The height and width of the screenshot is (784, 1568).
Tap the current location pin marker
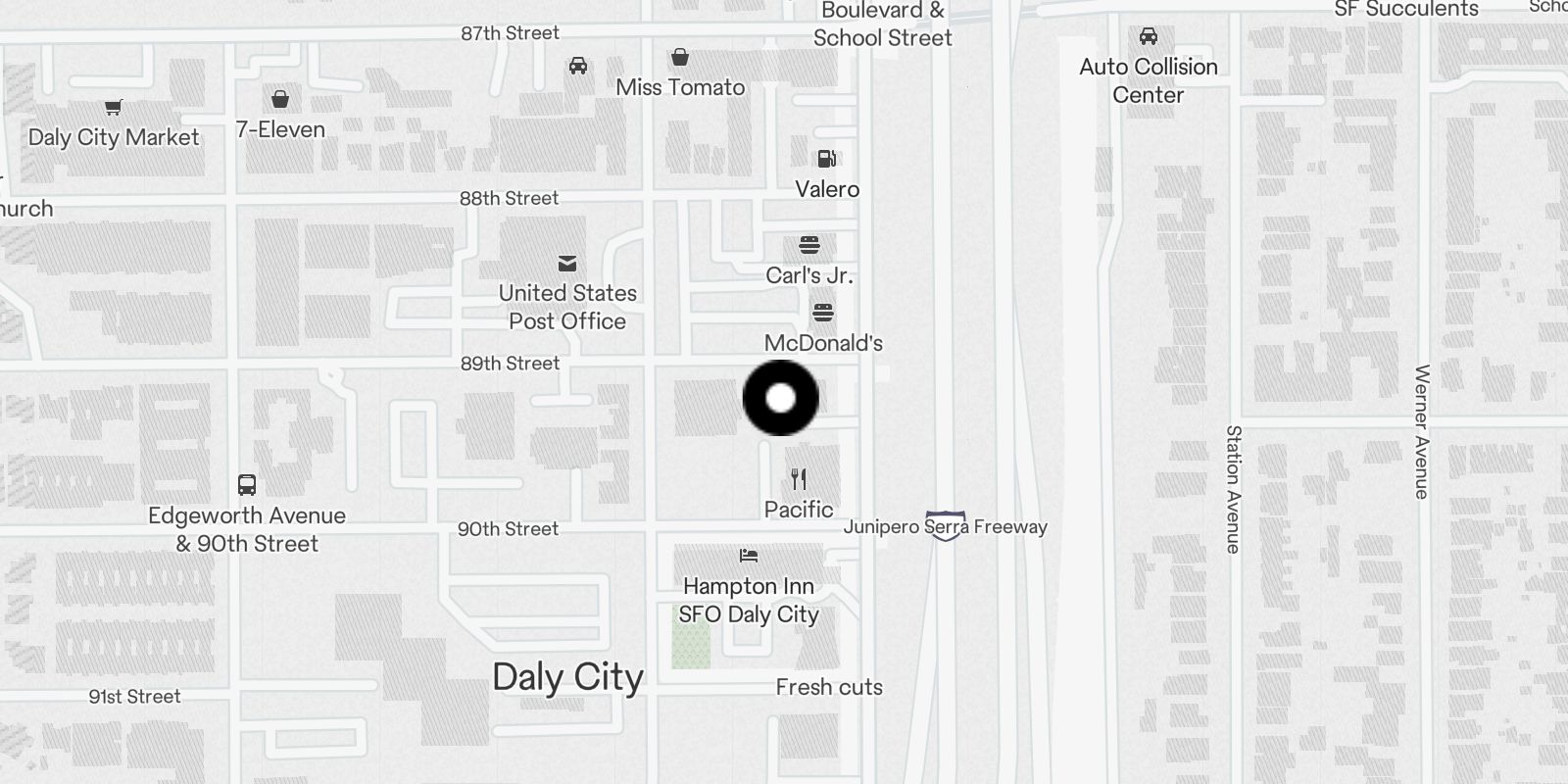coord(780,398)
